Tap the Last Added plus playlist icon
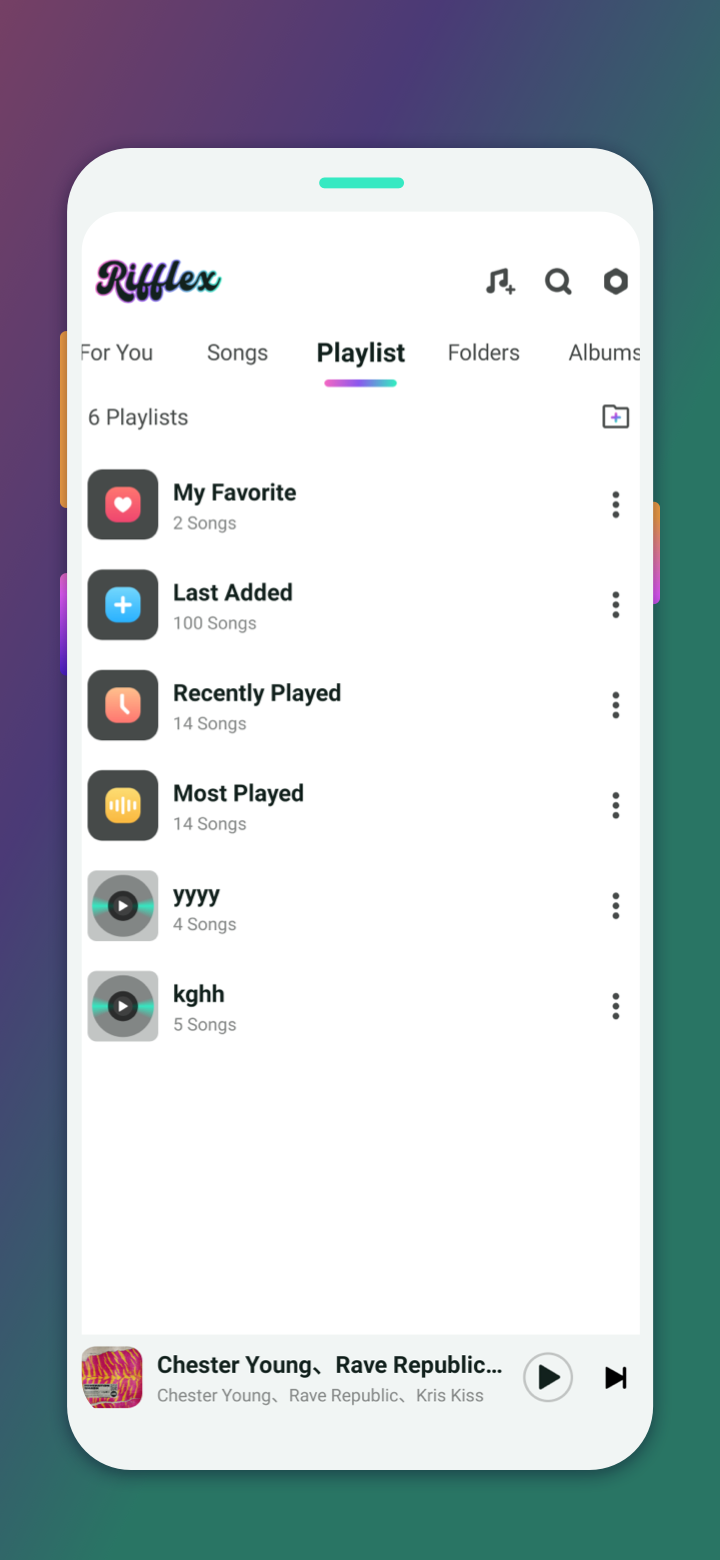720x1560 pixels. pyautogui.click(x=122, y=605)
